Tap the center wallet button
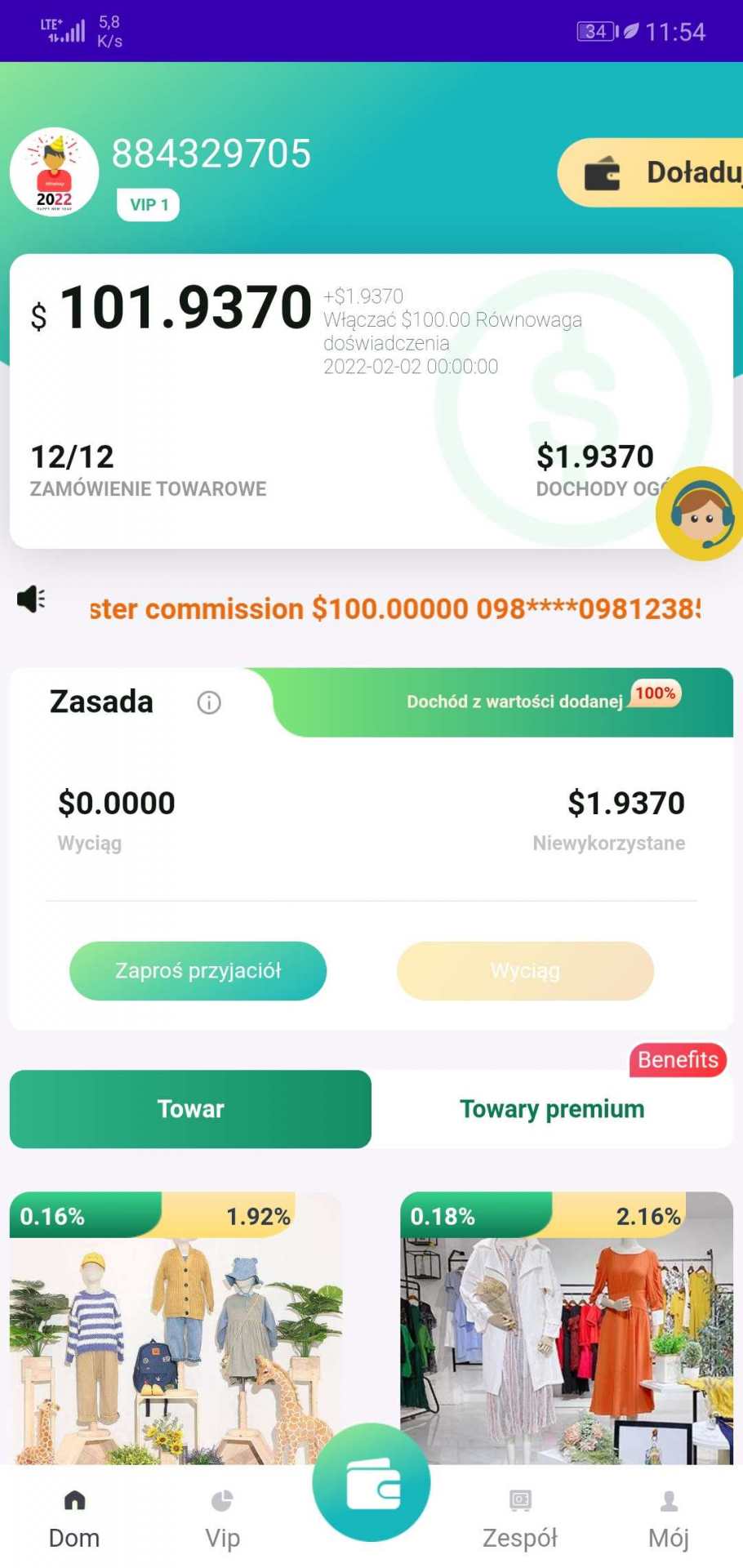Viewport: 743px width, 1568px height. [x=371, y=1484]
